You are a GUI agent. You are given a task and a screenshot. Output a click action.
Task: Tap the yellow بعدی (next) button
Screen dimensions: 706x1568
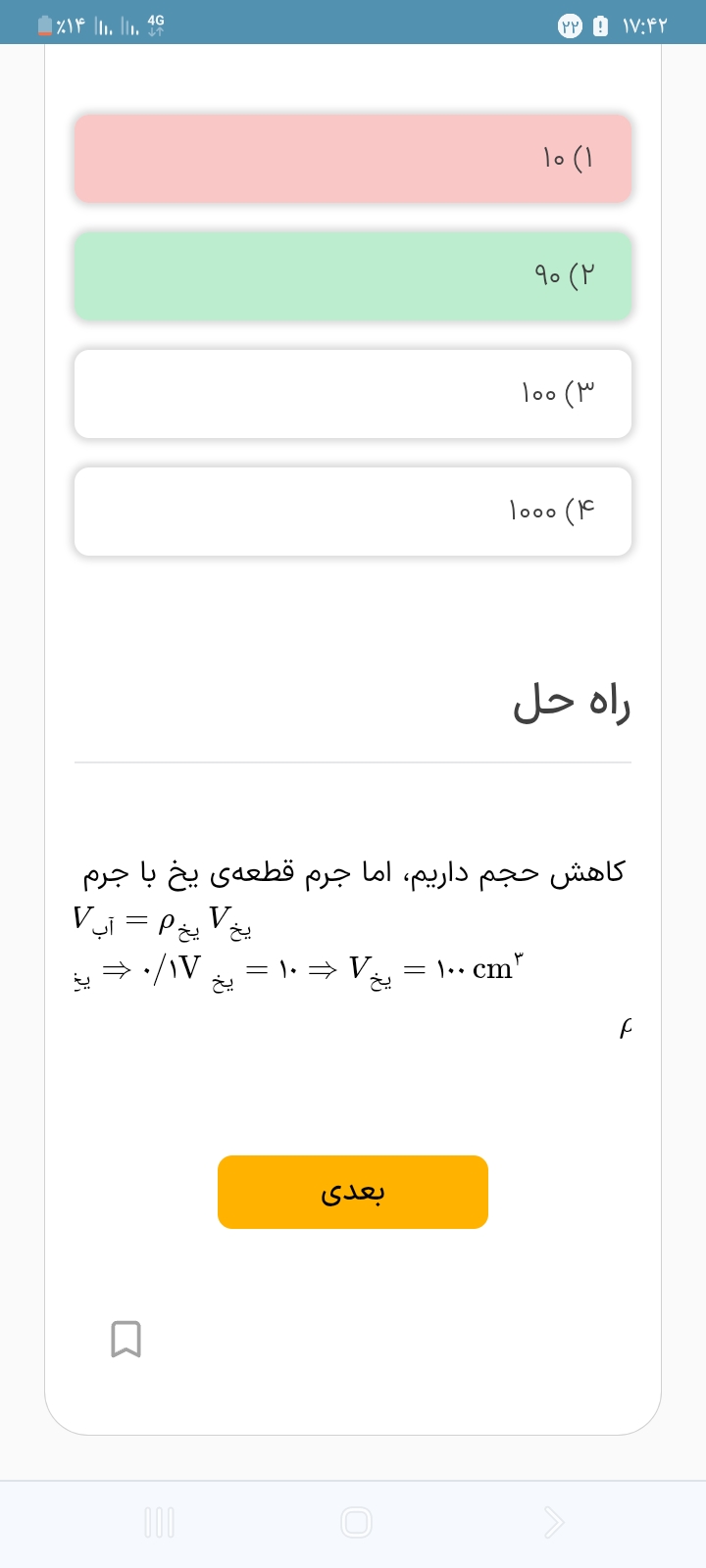pyautogui.click(x=353, y=1192)
